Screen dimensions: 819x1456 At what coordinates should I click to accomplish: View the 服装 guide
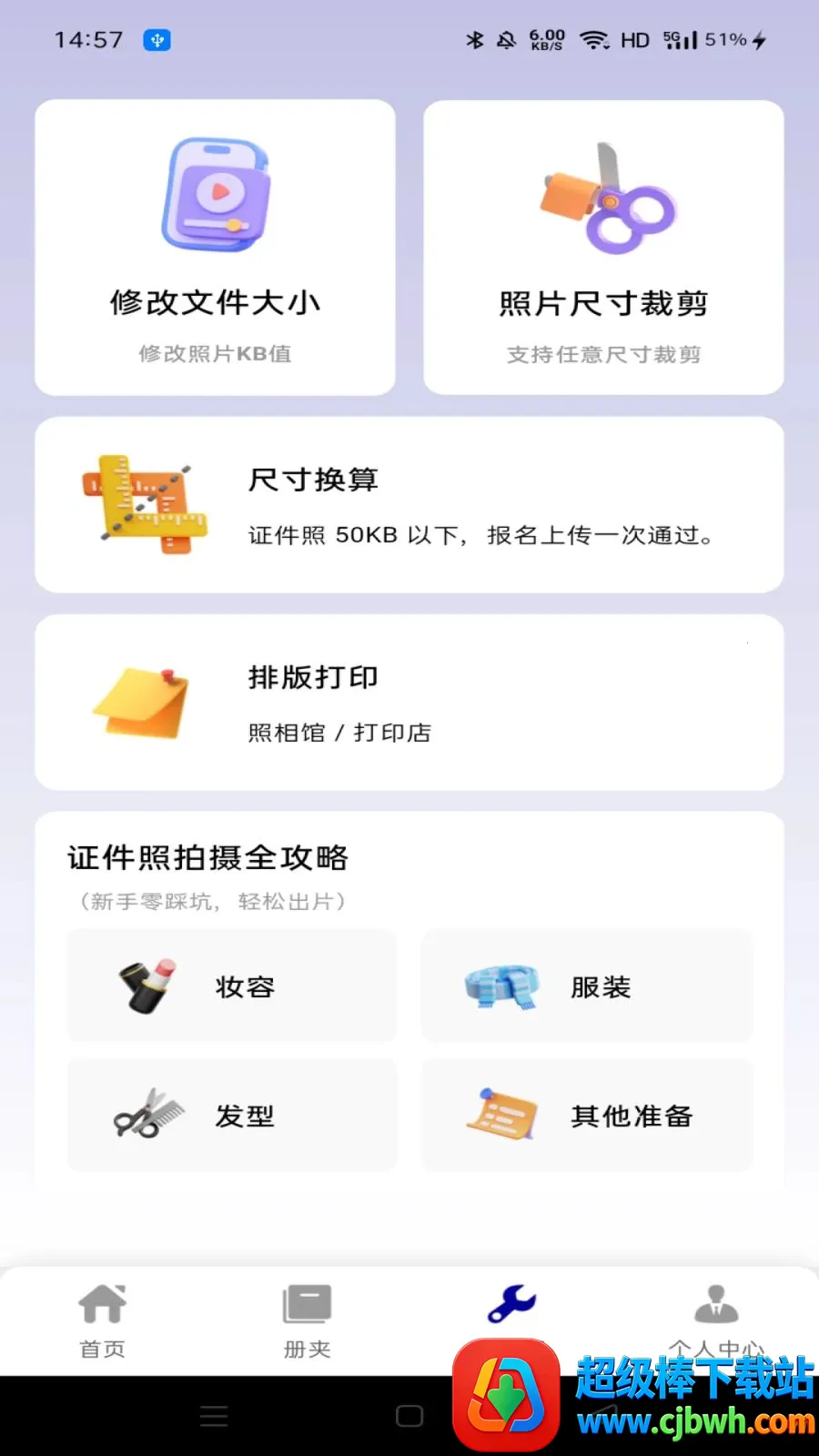pyautogui.click(x=587, y=986)
